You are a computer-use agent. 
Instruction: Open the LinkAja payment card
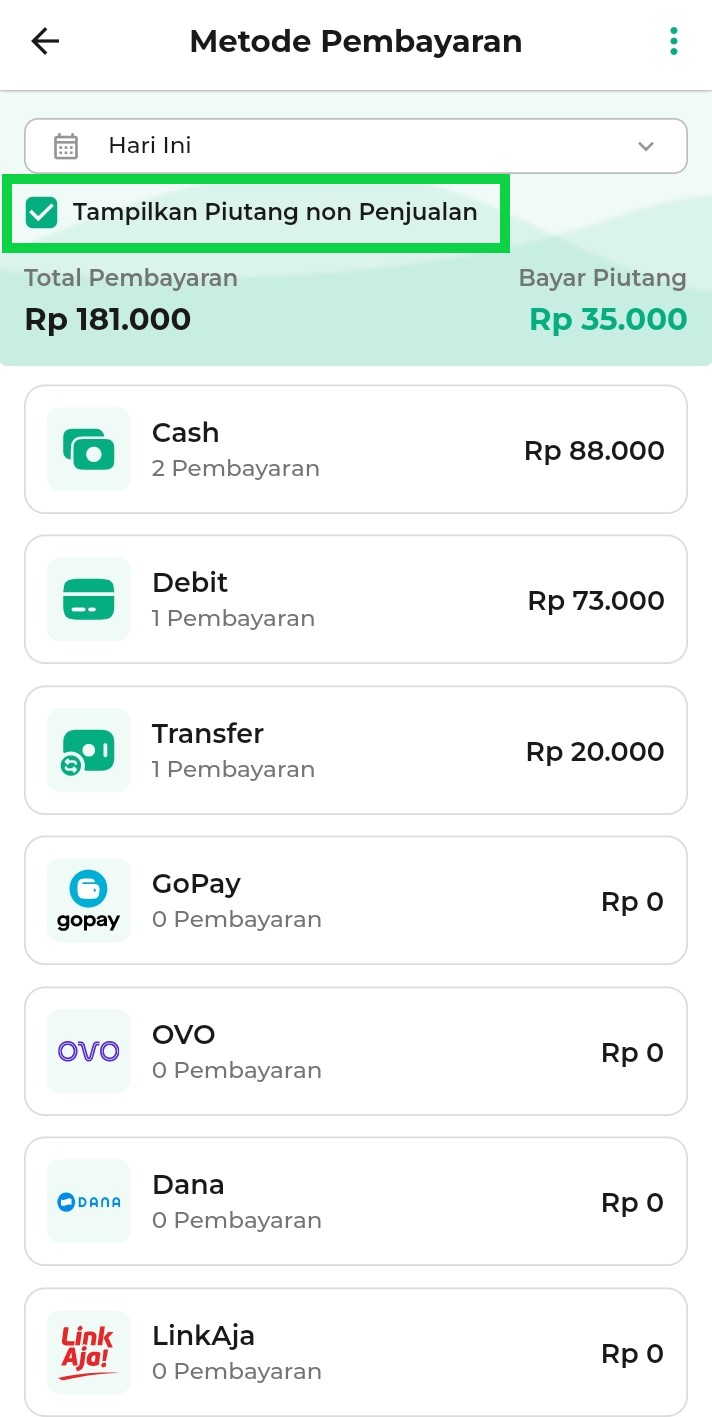click(356, 1352)
